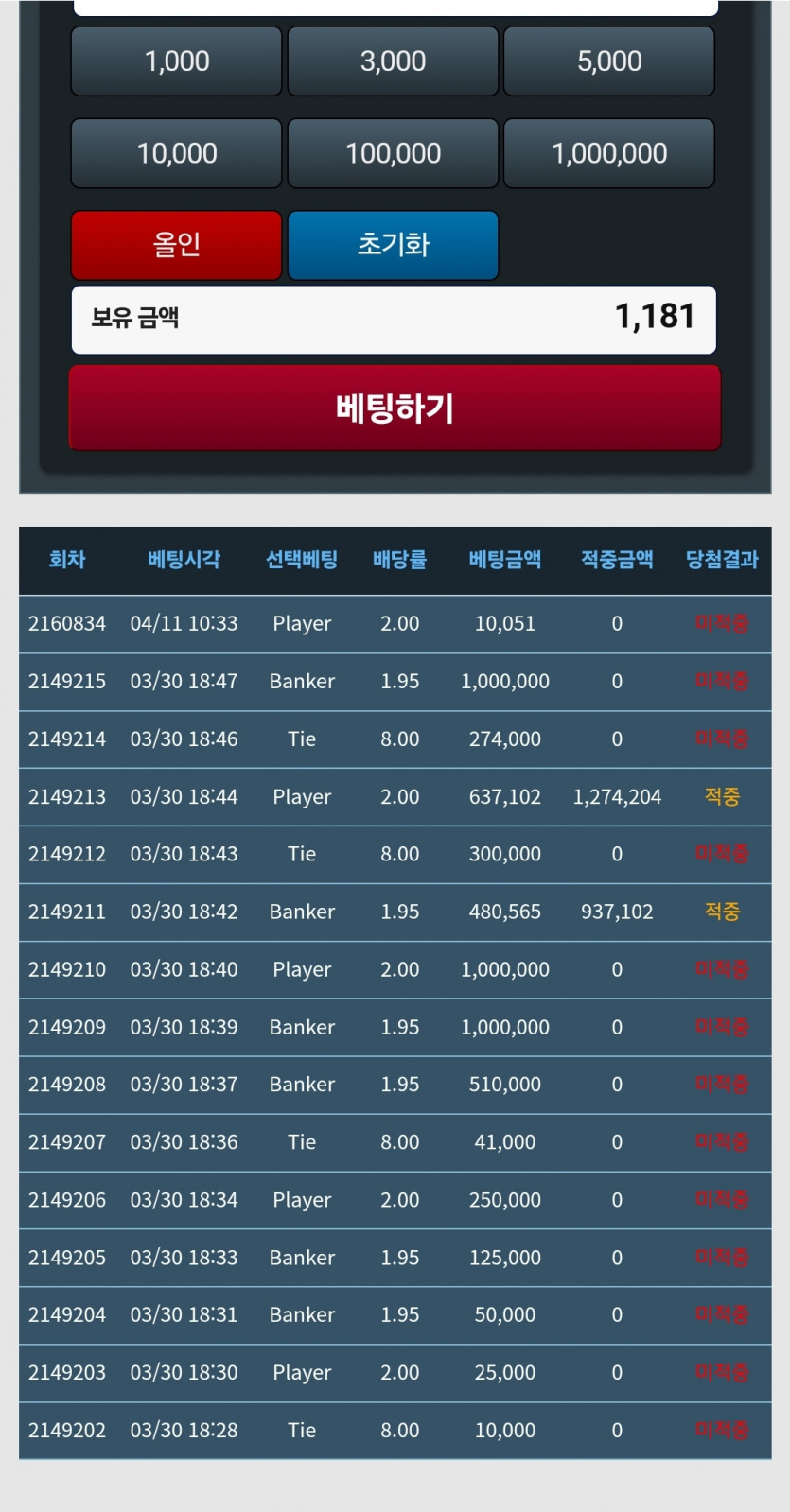
Task: Tap the input field above the amount buttons
Action: pyautogui.click(x=395, y=8)
